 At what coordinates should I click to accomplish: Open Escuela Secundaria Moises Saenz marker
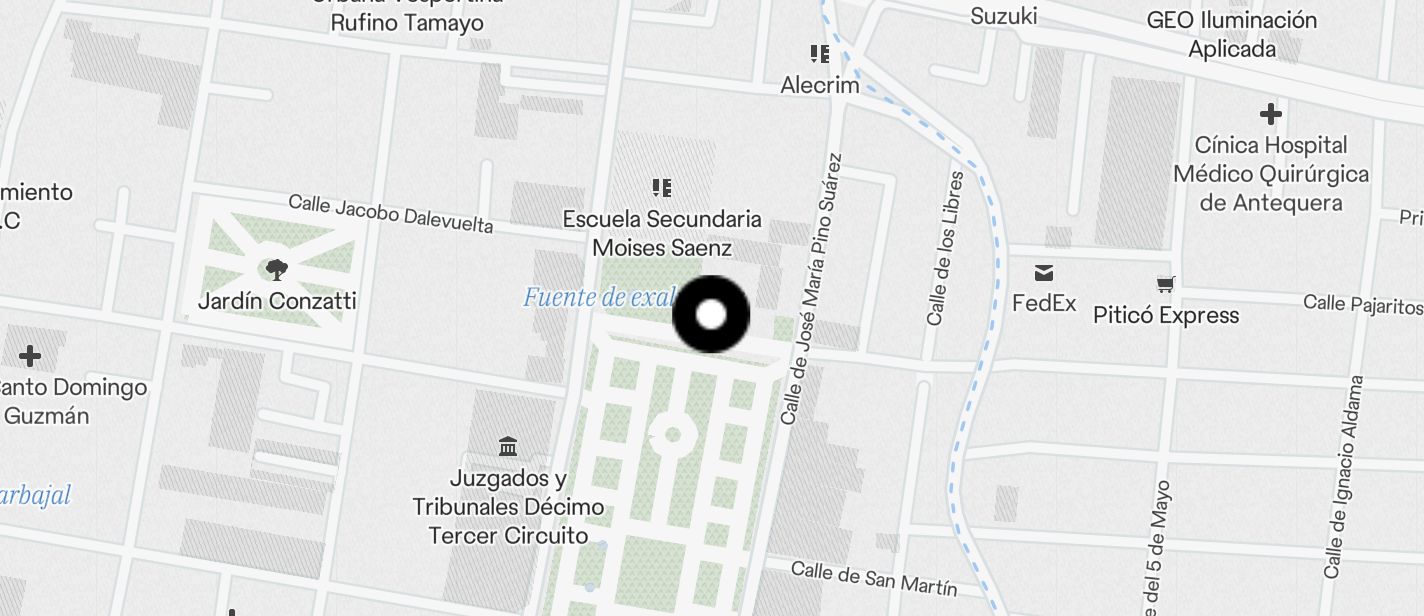click(661, 187)
